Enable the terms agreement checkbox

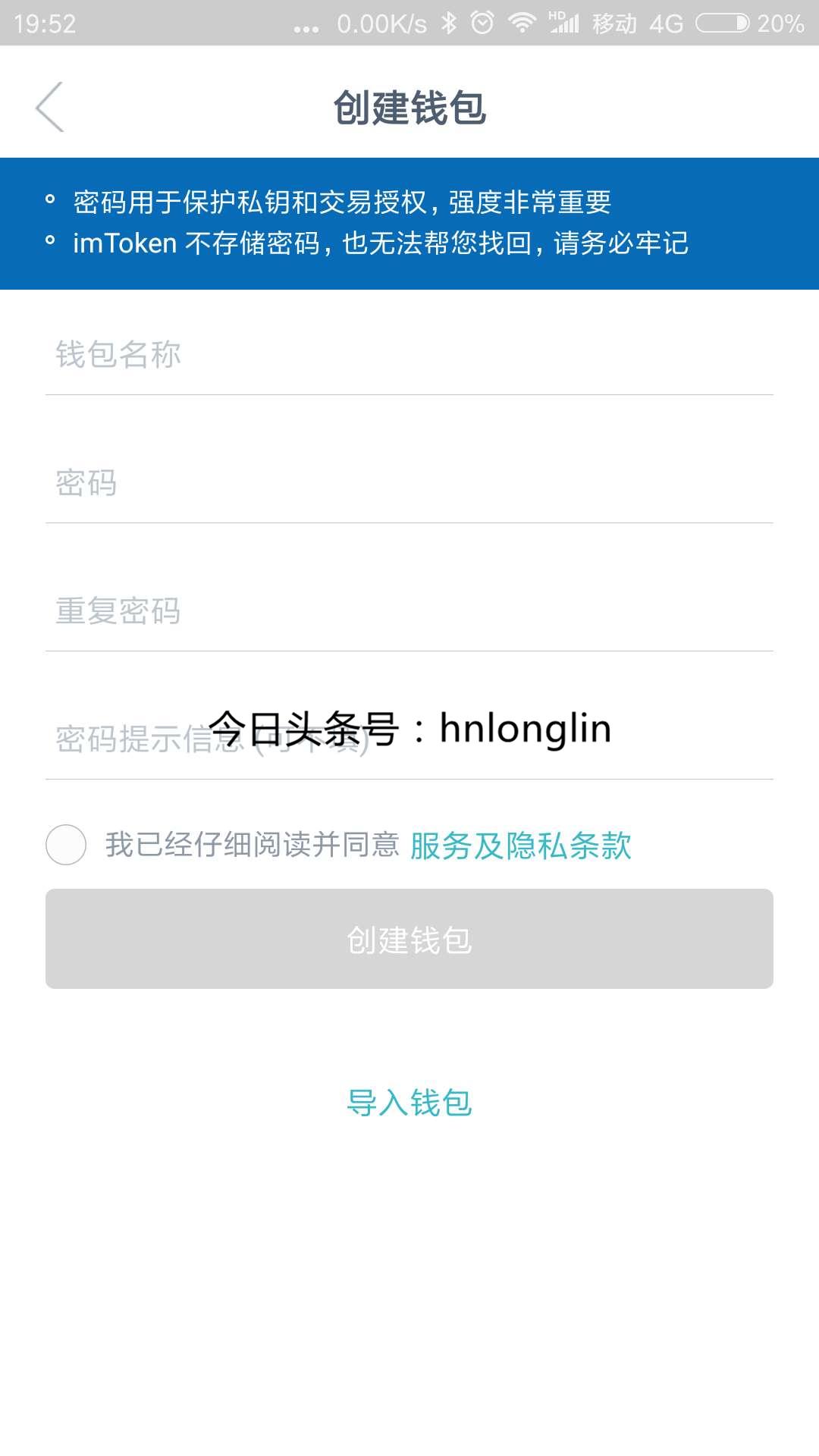[x=65, y=846]
